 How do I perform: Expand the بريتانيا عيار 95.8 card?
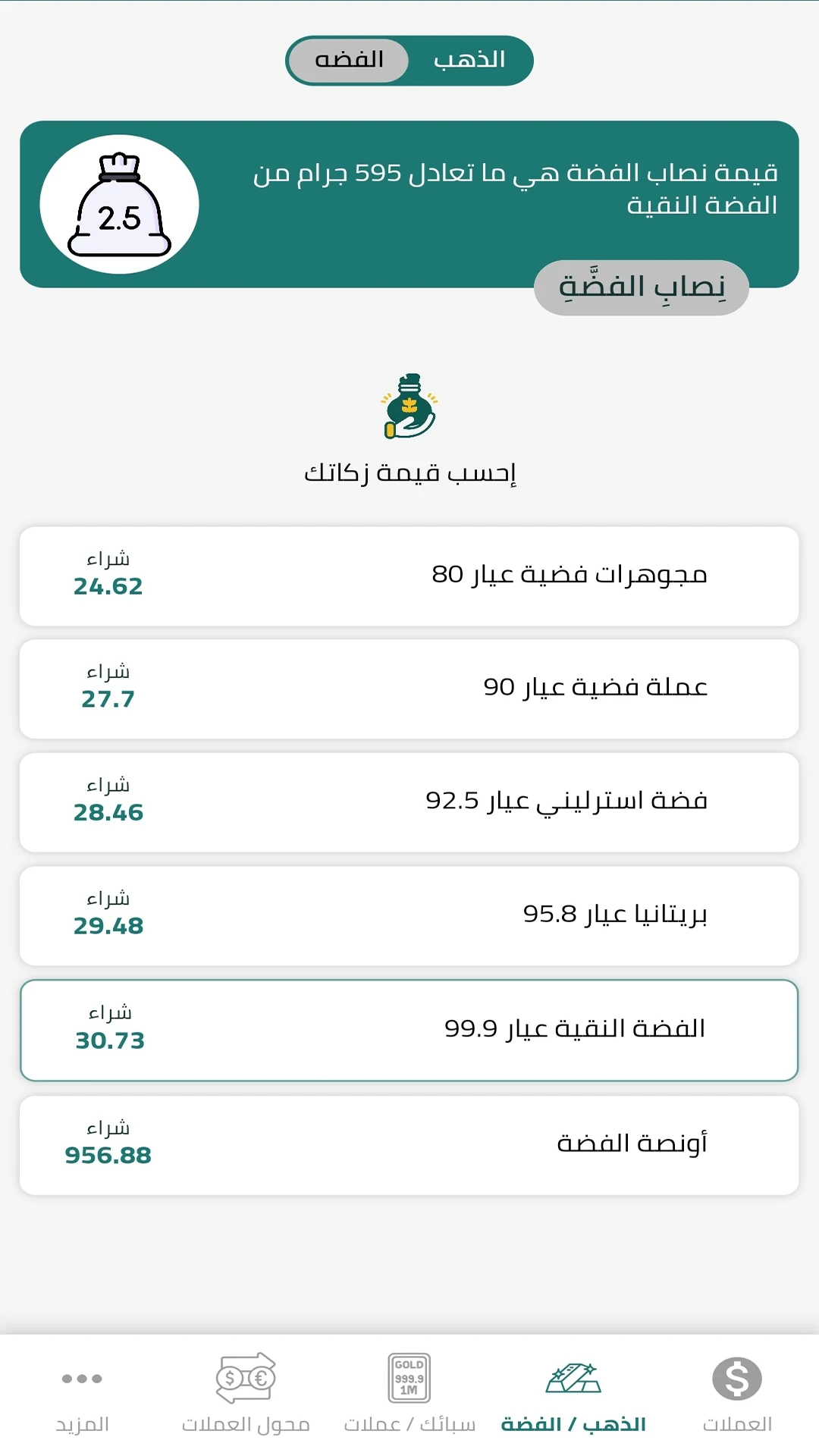click(409, 915)
